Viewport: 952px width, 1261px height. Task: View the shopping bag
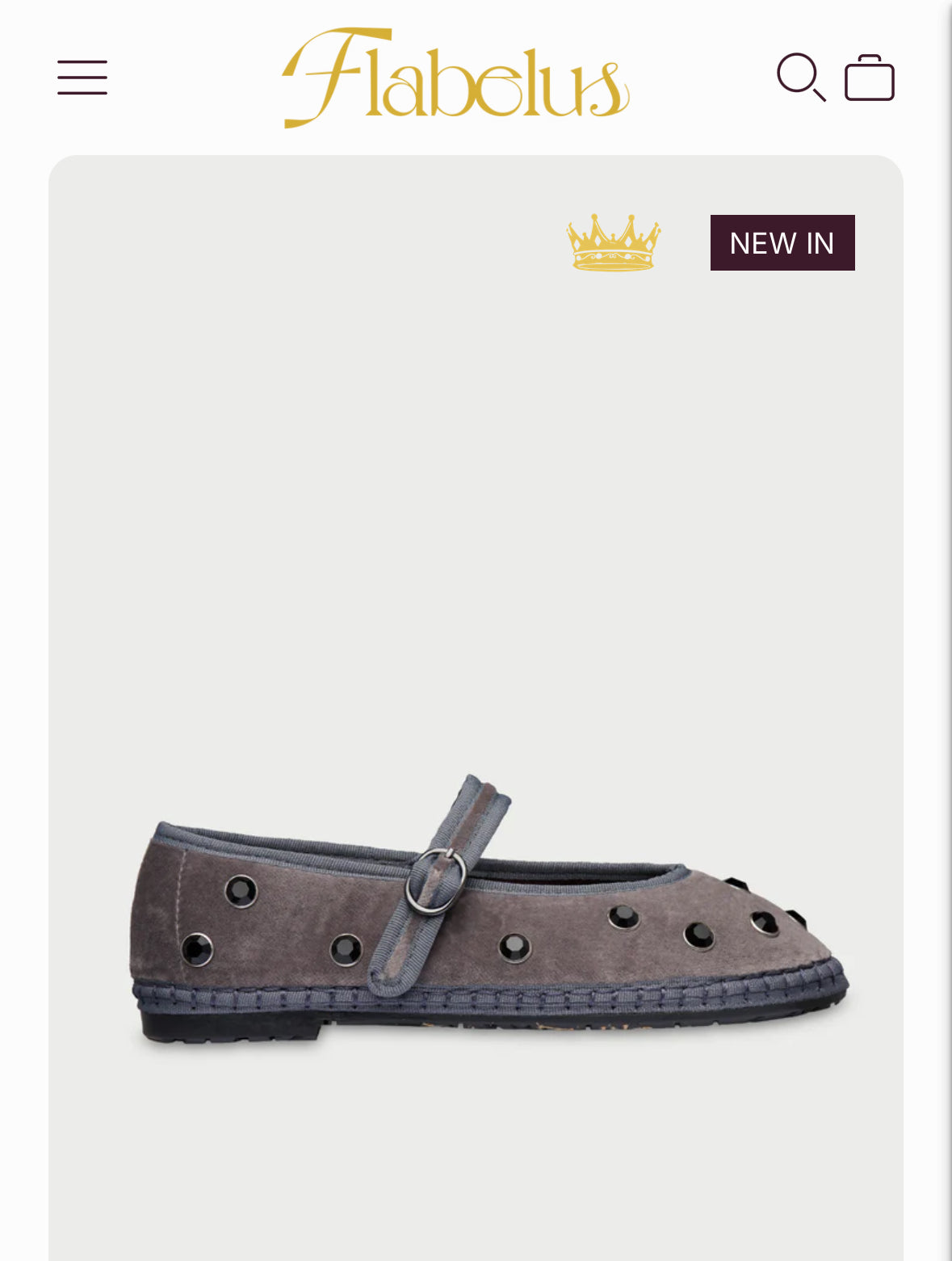point(869,78)
